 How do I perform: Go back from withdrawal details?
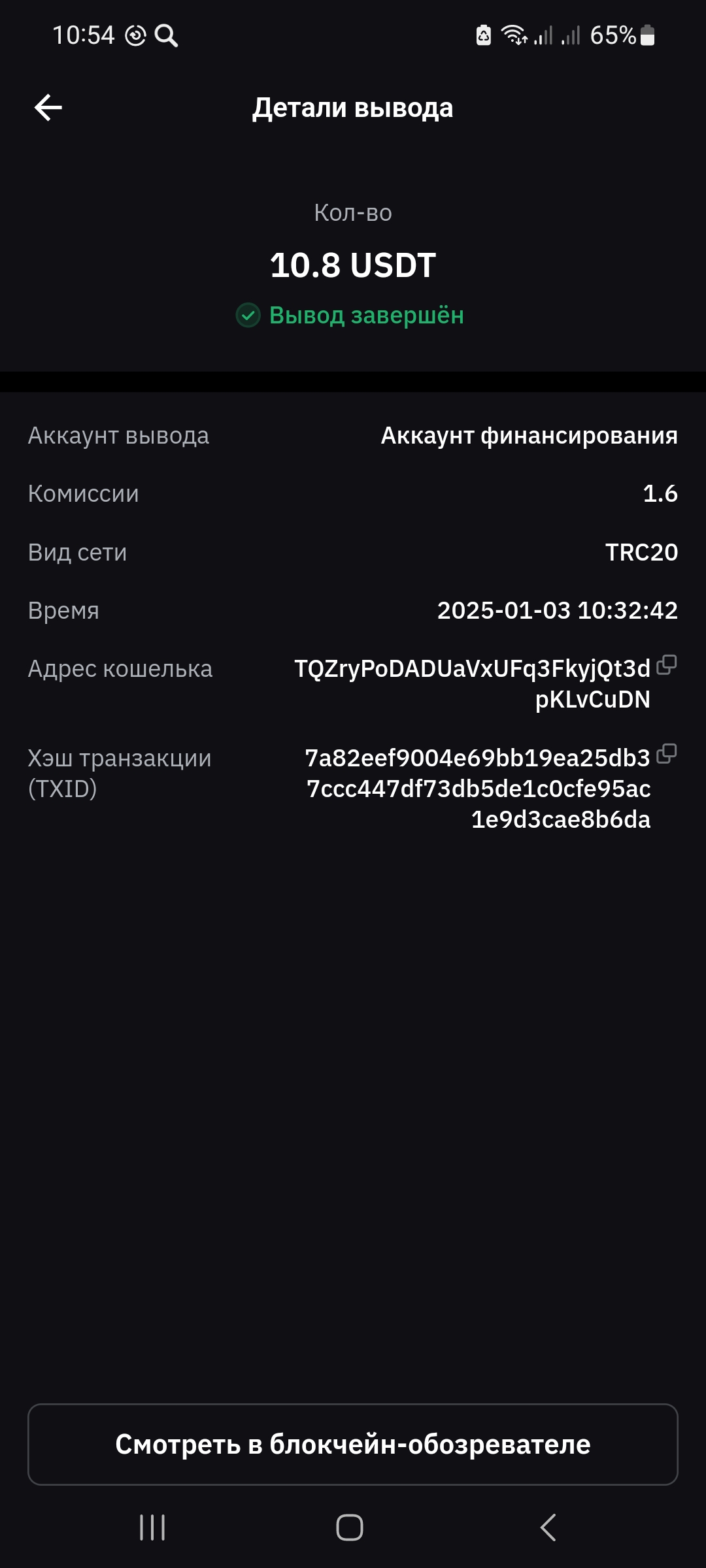[48, 108]
